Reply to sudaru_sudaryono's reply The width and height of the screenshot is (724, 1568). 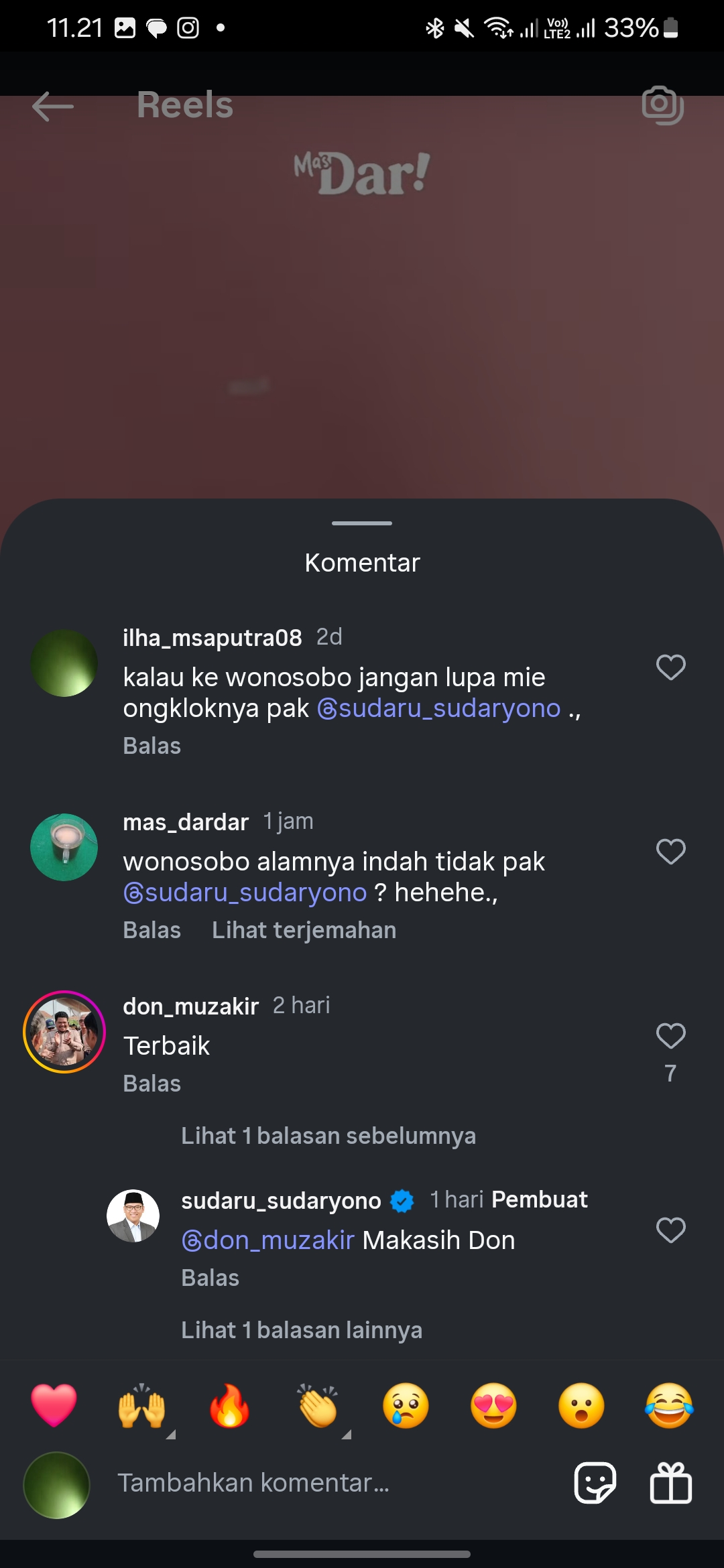click(x=210, y=1278)
